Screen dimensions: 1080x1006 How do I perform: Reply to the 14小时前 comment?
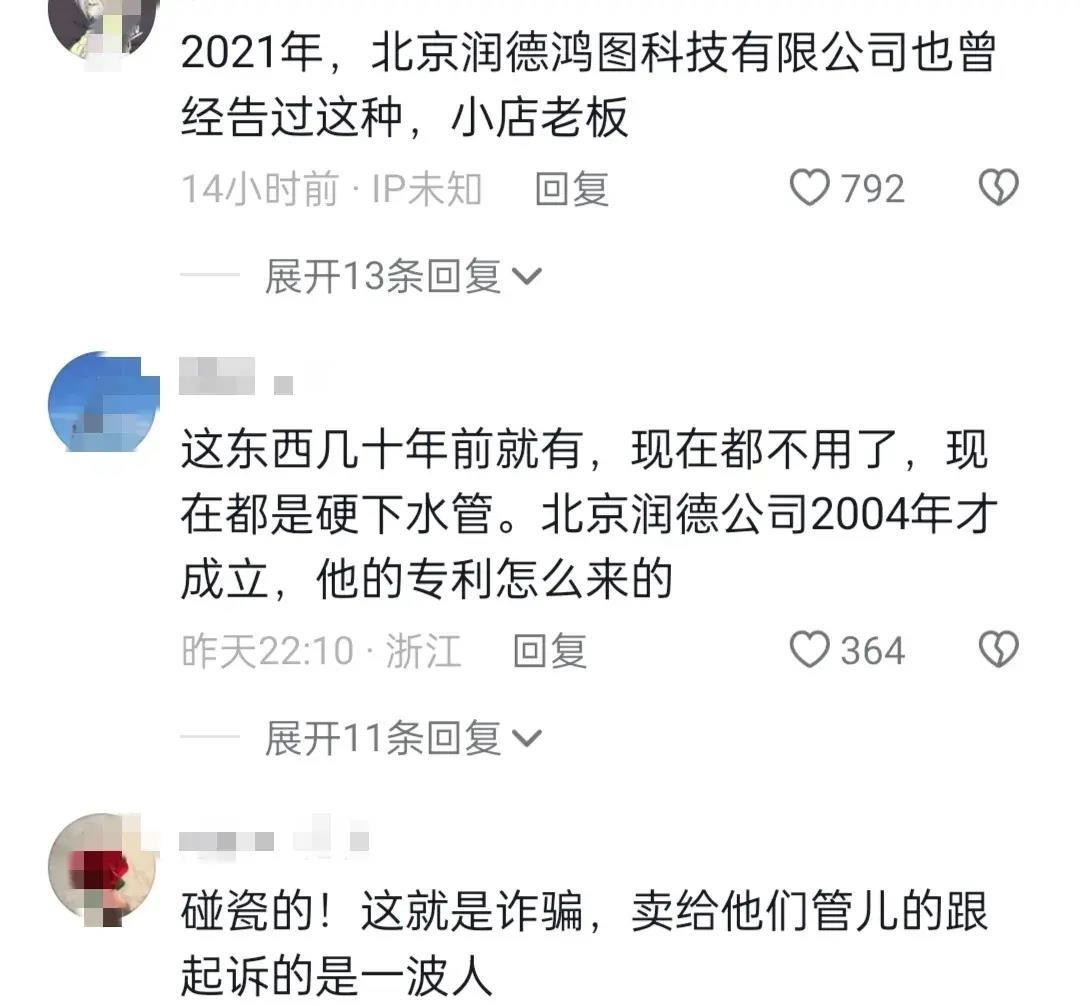pos(571,188)
